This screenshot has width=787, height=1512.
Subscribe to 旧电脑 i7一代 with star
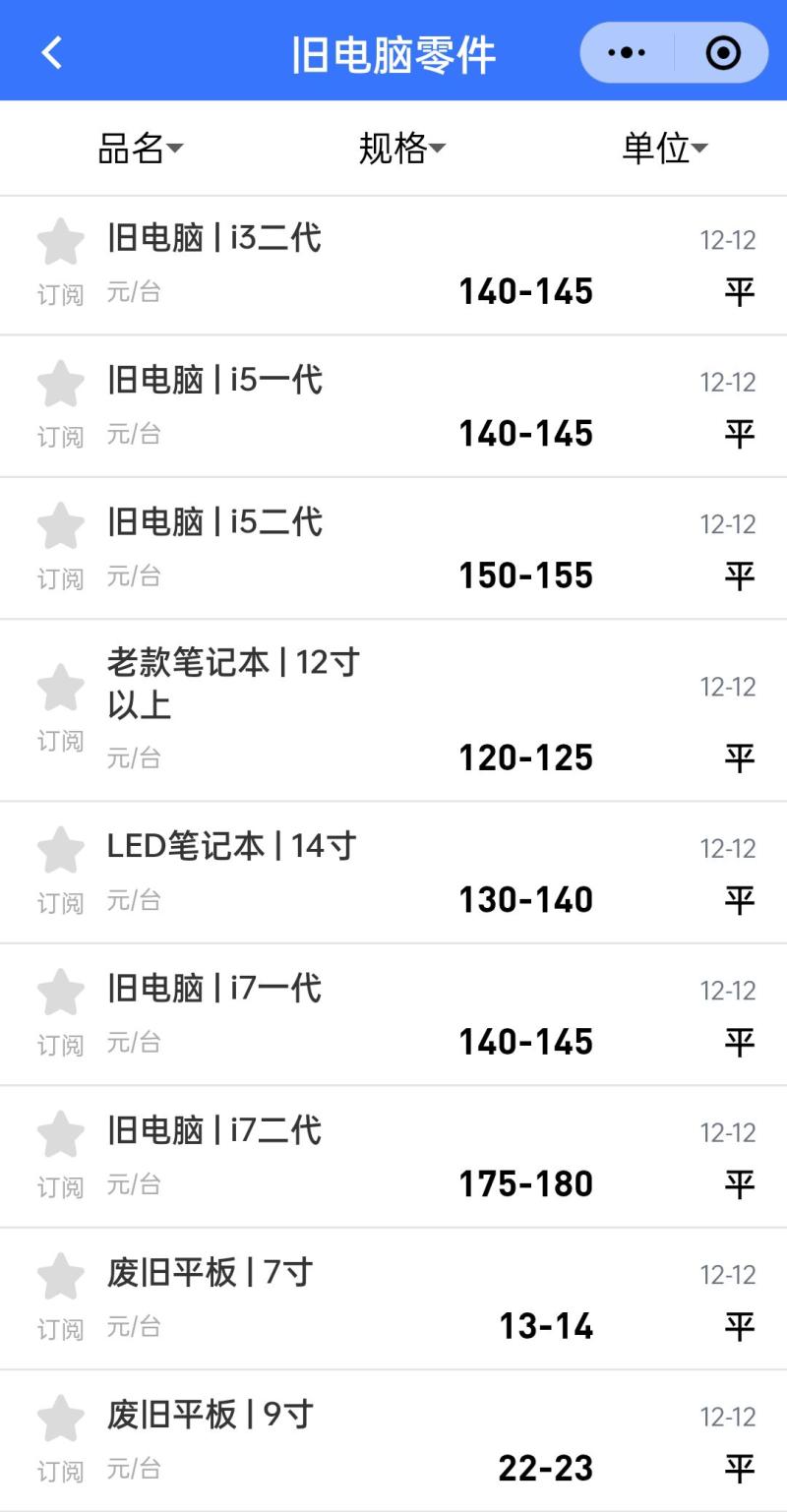point(61,993)
